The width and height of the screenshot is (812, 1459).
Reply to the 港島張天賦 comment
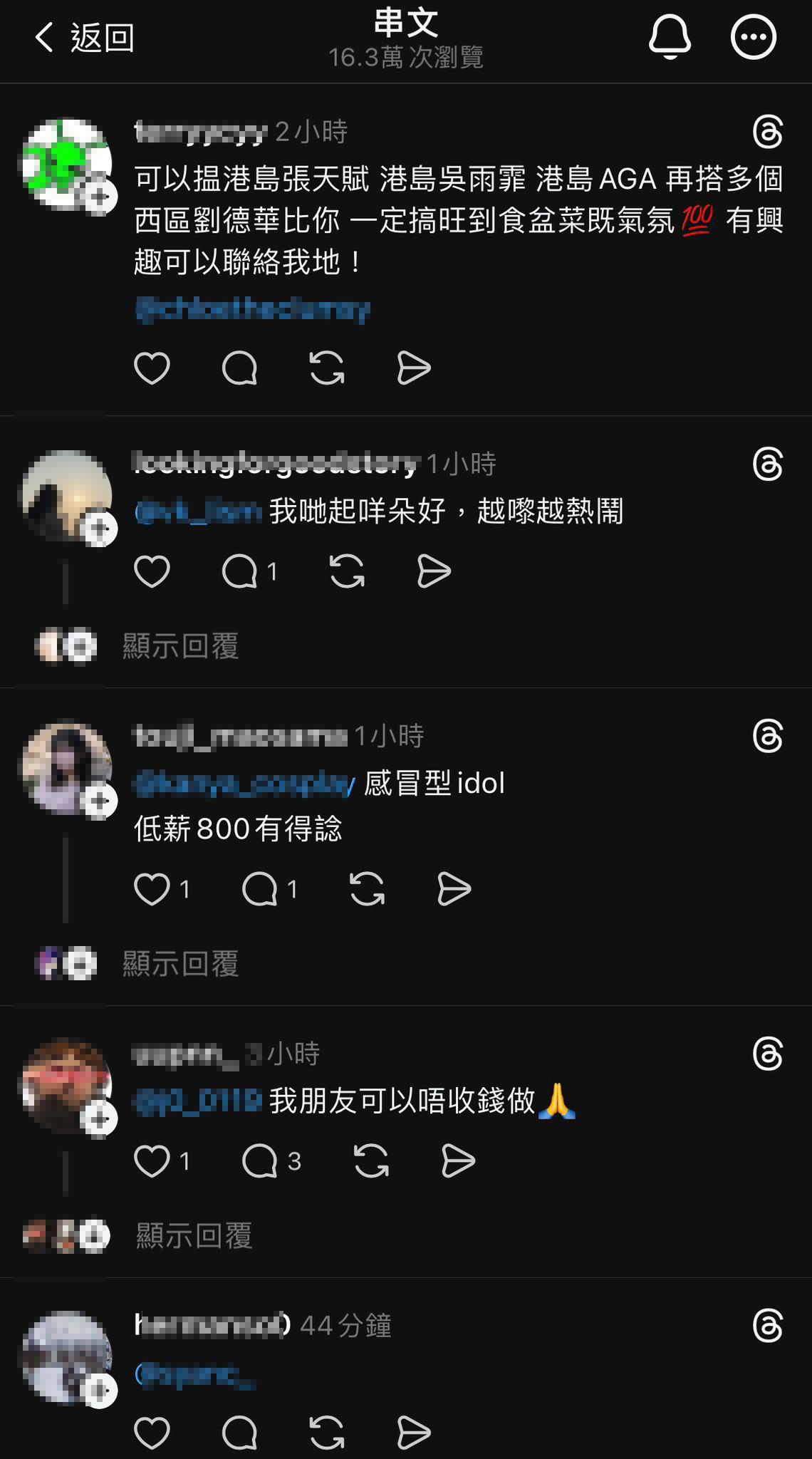[x=239, y=368]
